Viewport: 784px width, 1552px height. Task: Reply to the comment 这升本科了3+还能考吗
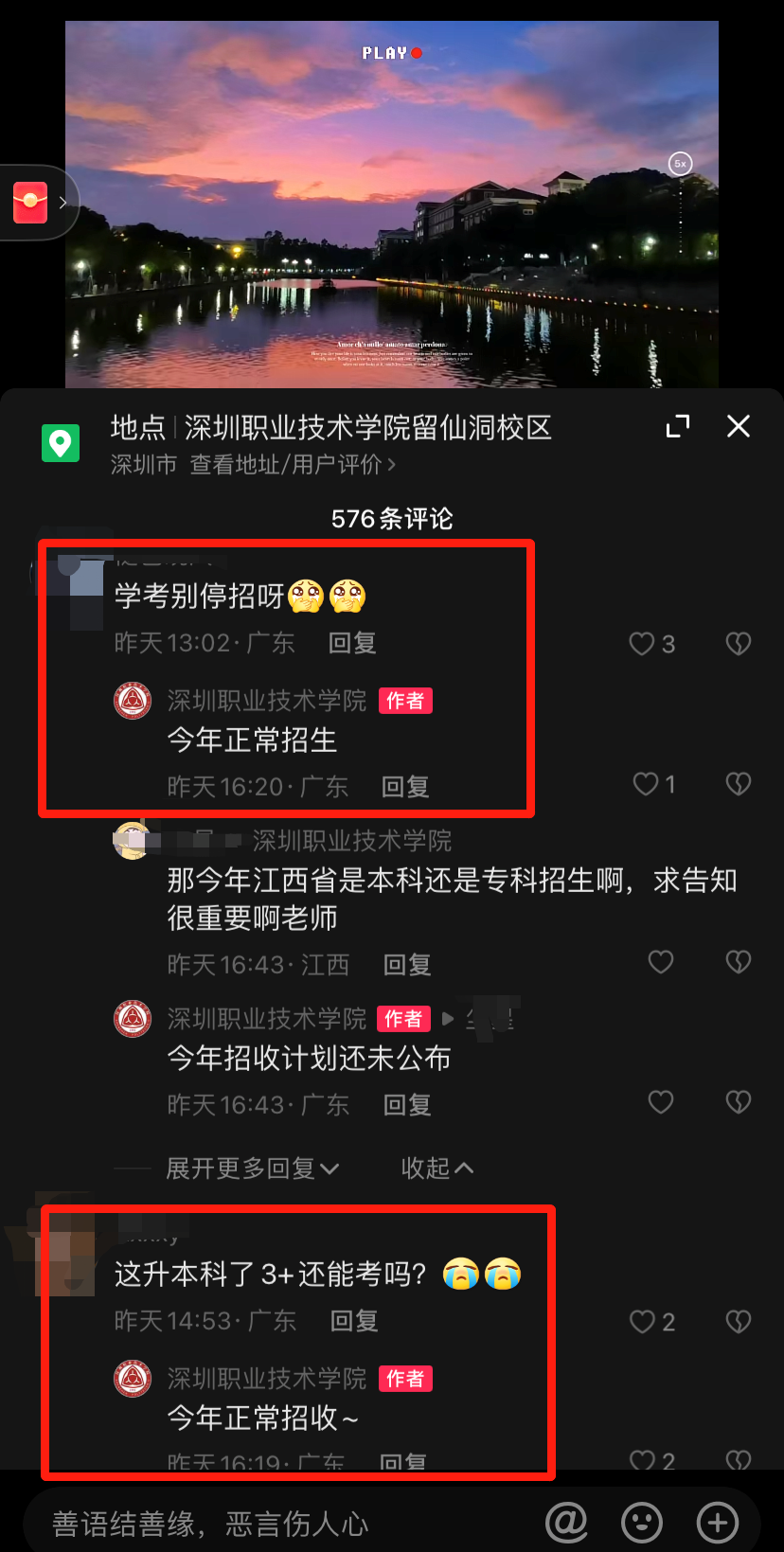(x=354, y=1321)
